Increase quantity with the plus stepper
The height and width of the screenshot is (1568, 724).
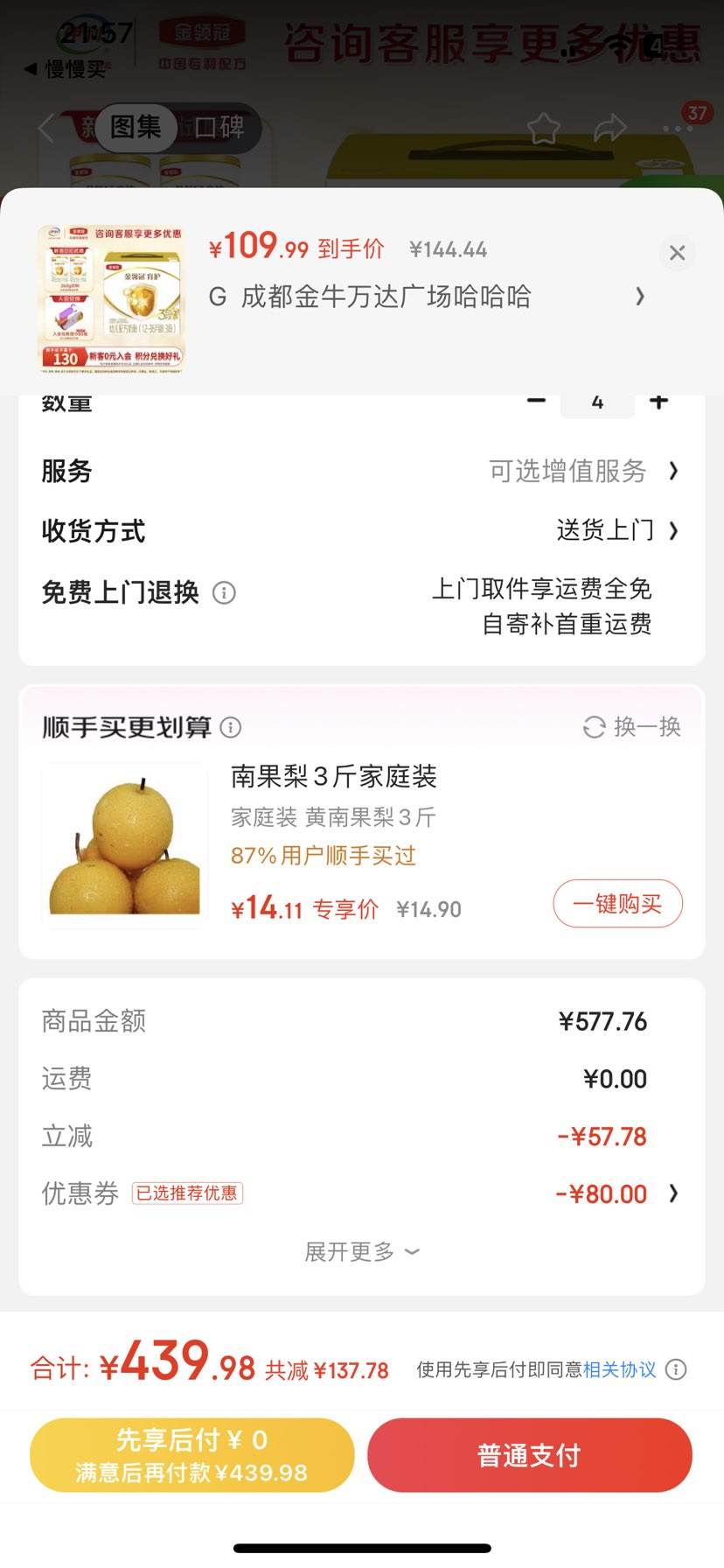click(660, 402)
